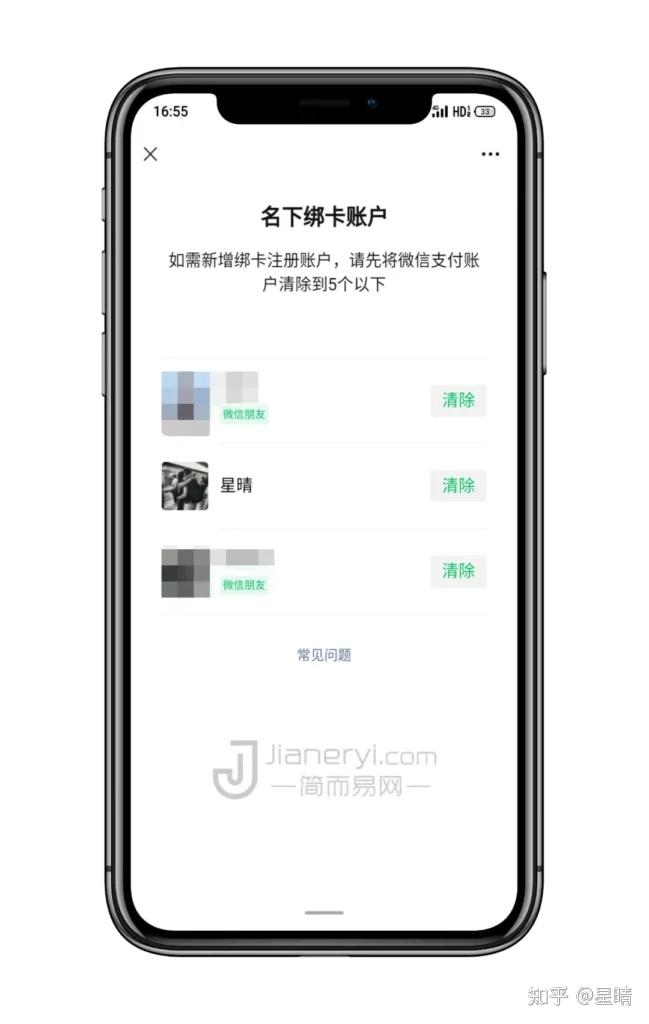Clear the account with the blue blurred avatar

(x=458, y=400)
